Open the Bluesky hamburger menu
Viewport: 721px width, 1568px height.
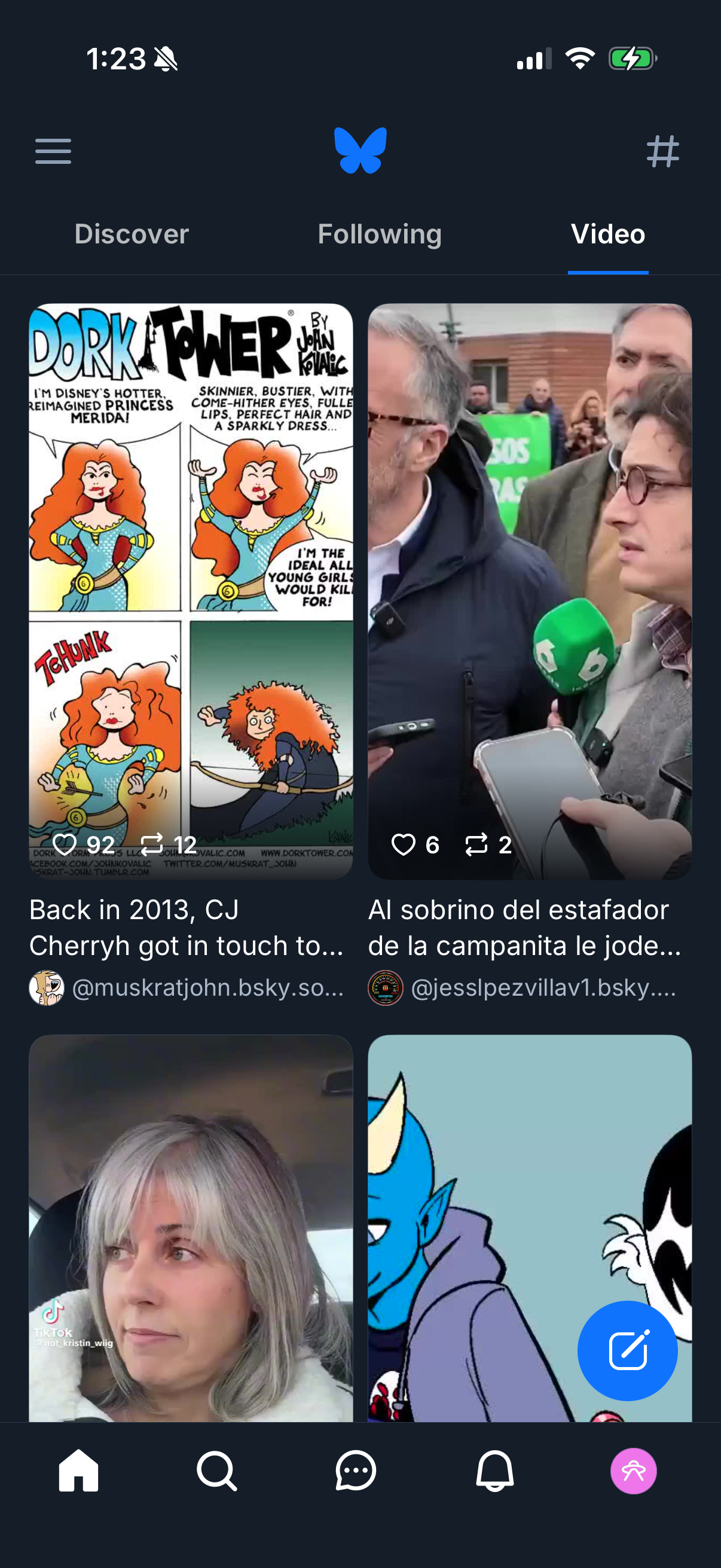click(53, 151)
